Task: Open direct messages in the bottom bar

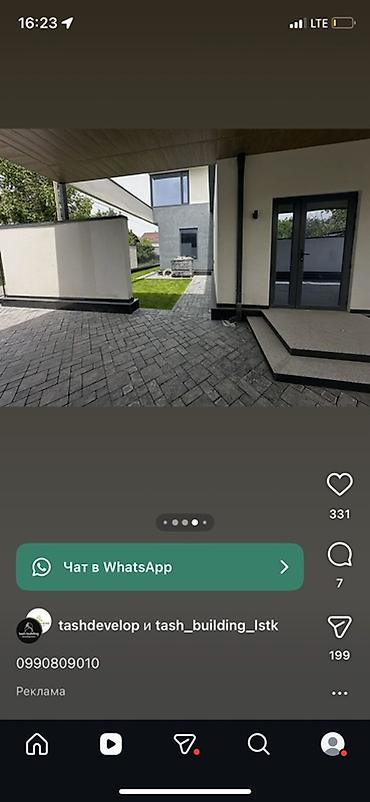Action: 185,744
